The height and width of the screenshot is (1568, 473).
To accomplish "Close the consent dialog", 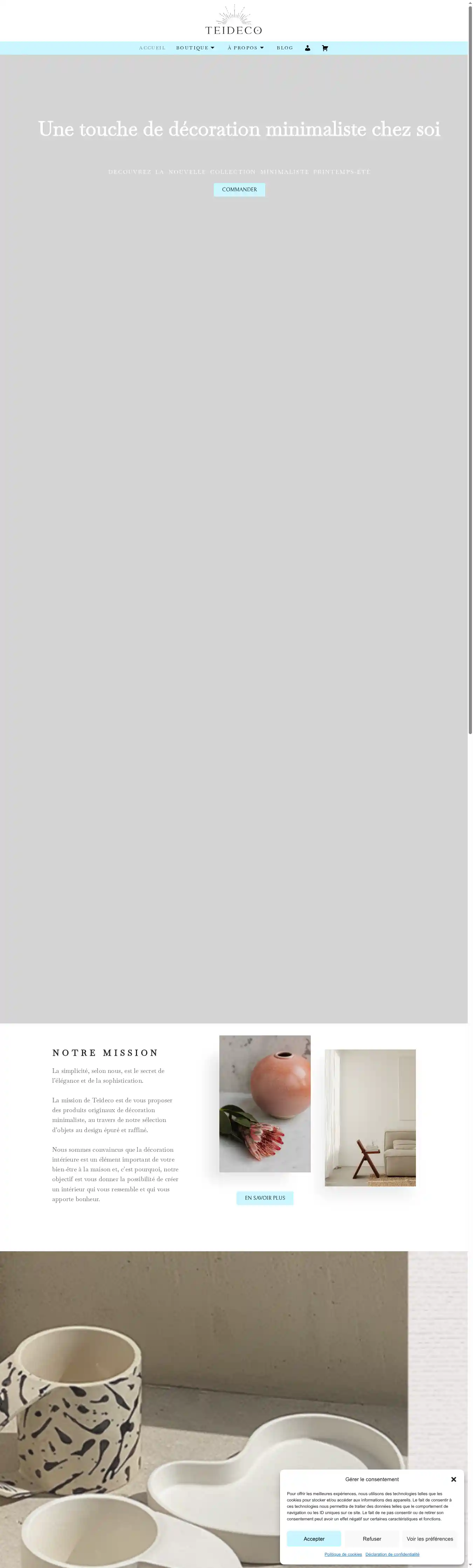I will 453,1479.
